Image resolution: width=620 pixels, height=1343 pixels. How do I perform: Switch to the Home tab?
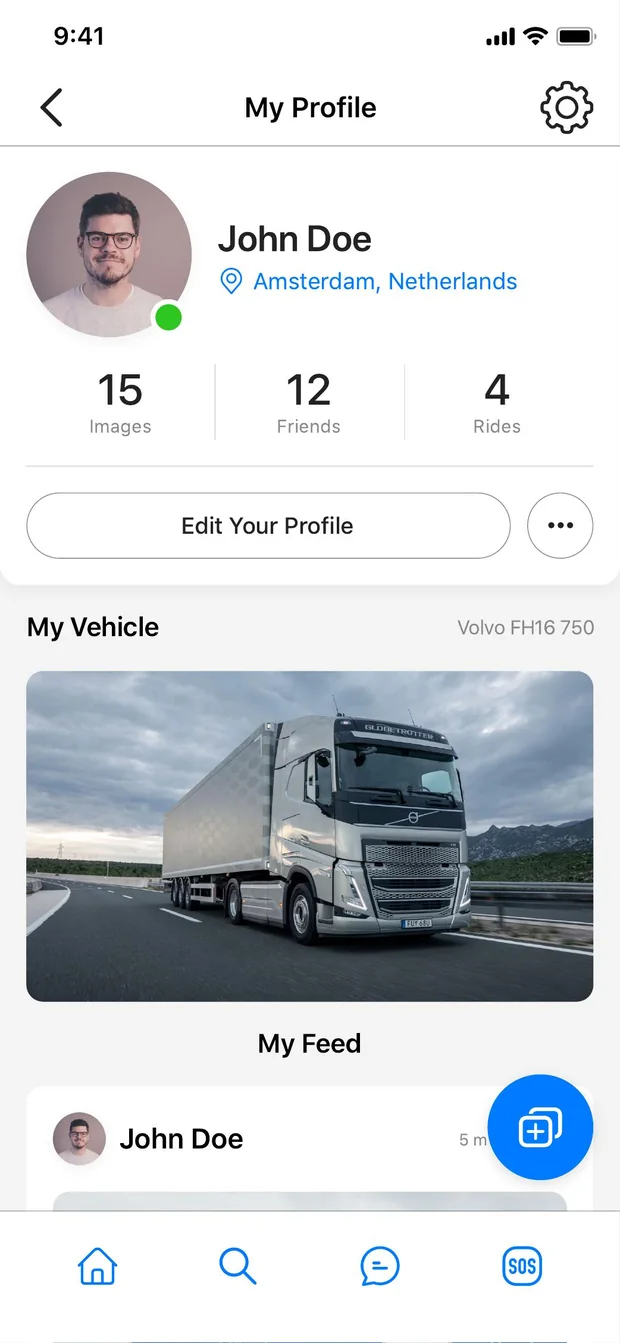pyautogui.click(x=97, y=1267)
